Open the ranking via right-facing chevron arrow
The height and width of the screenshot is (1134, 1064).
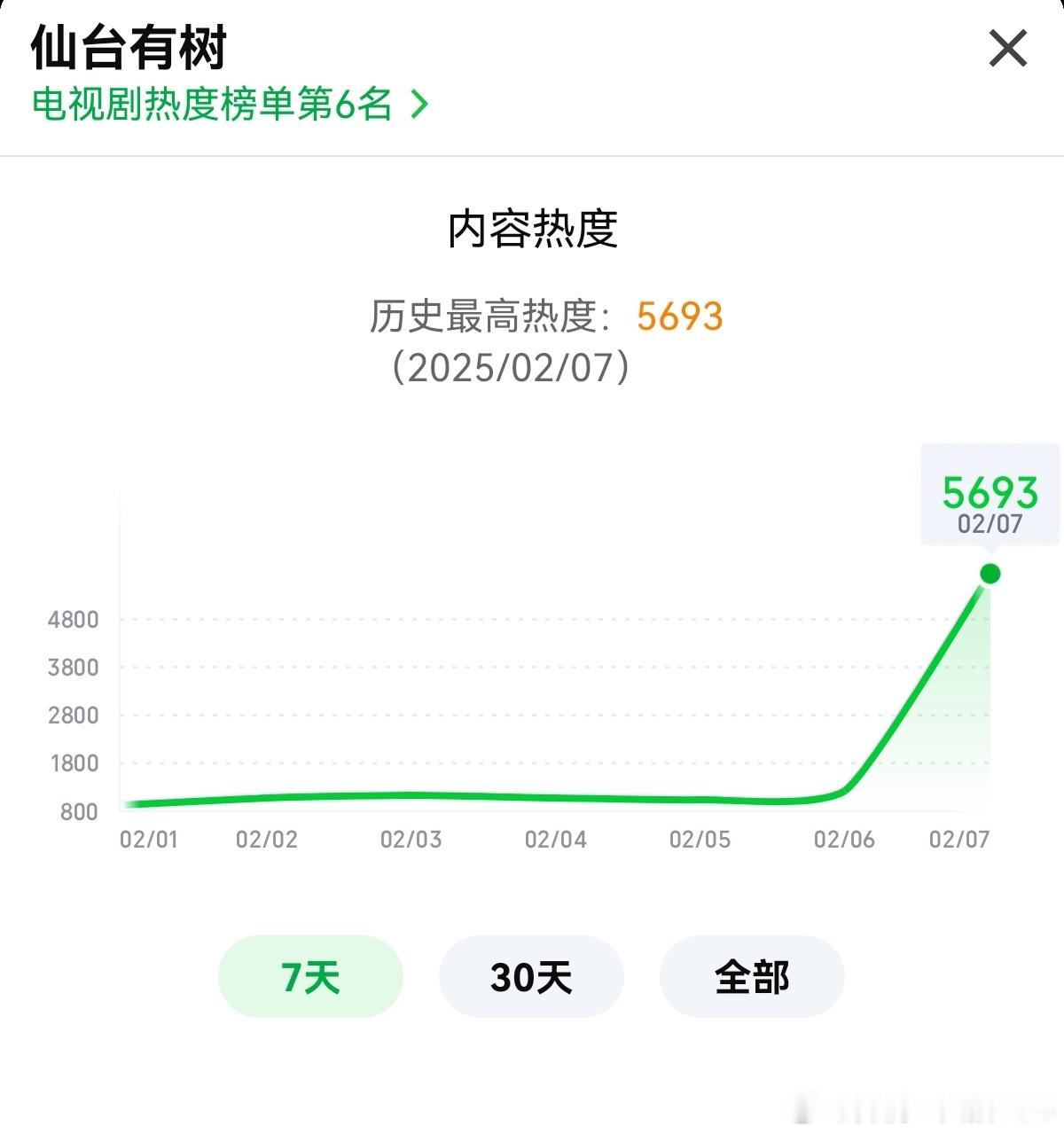click(x=418, y=104)
